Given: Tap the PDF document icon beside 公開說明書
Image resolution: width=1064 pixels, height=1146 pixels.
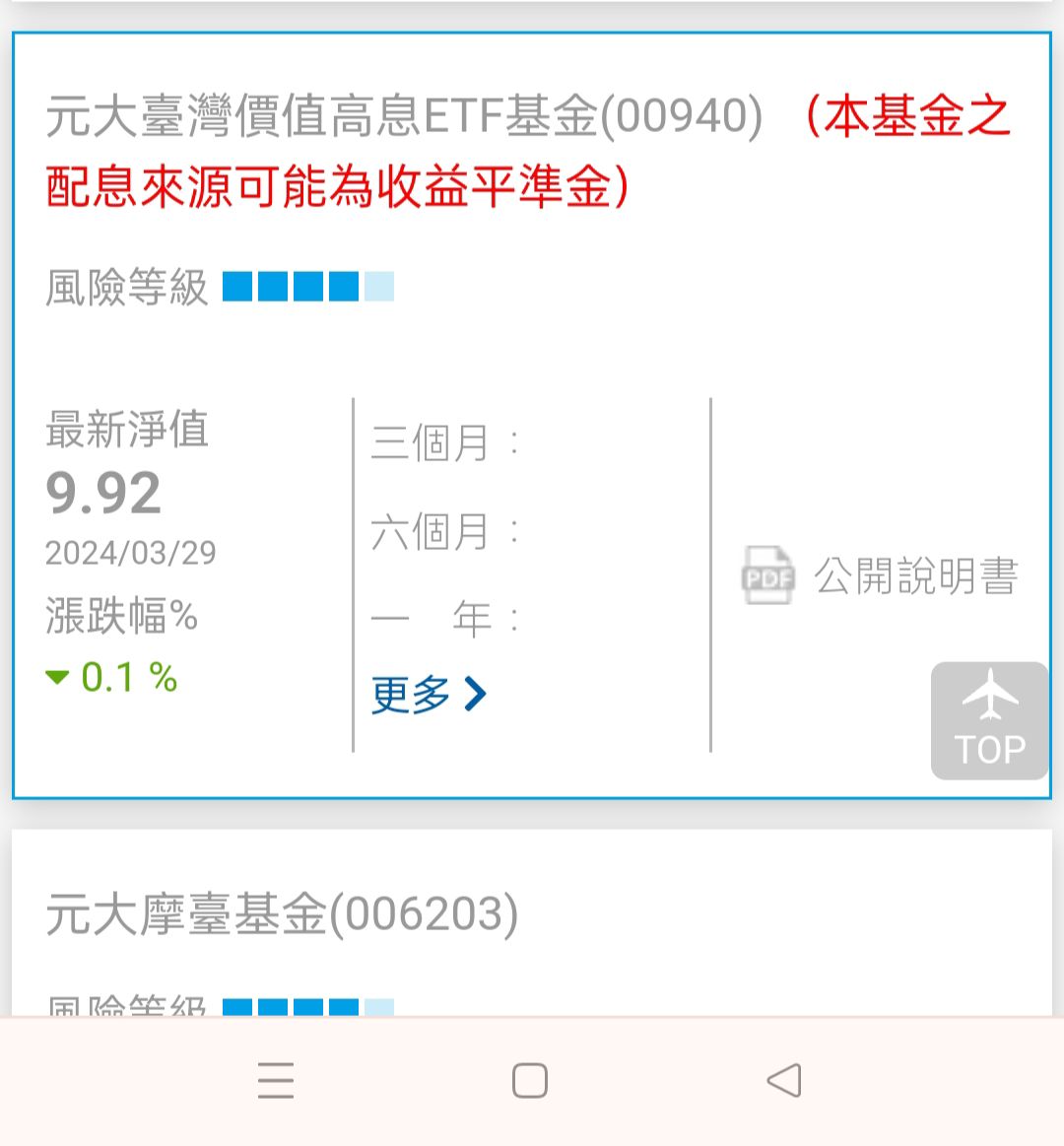Looking at the screenshot, I should pos(766,577).
